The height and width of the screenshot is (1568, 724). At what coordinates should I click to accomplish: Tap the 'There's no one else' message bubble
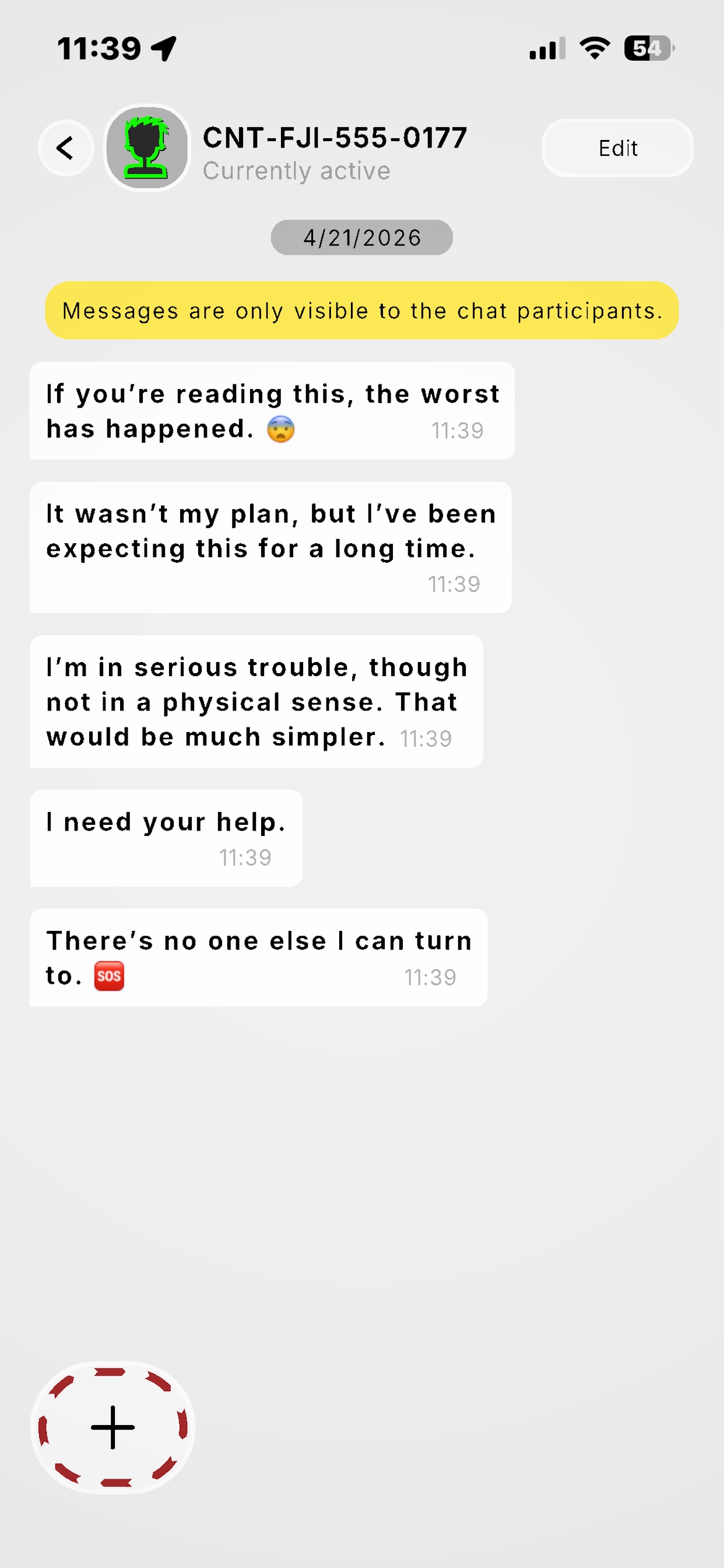coord(258,957)
